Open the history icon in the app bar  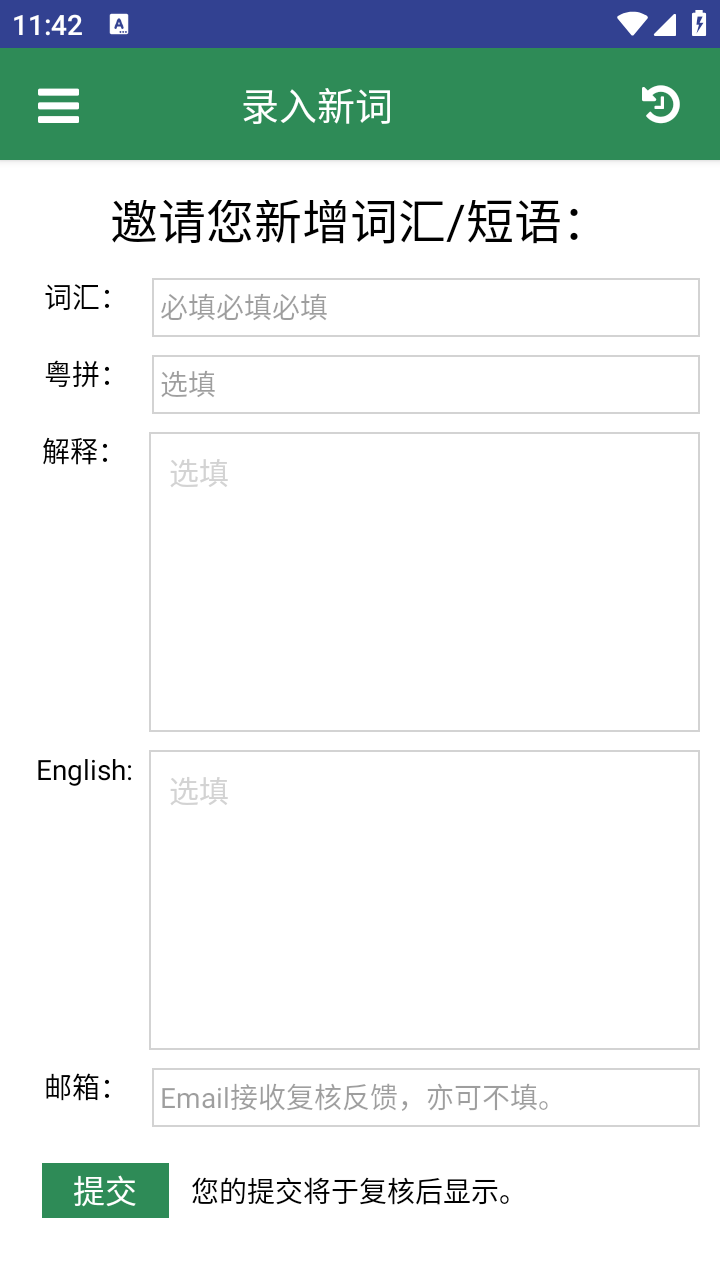coord(660,104)
